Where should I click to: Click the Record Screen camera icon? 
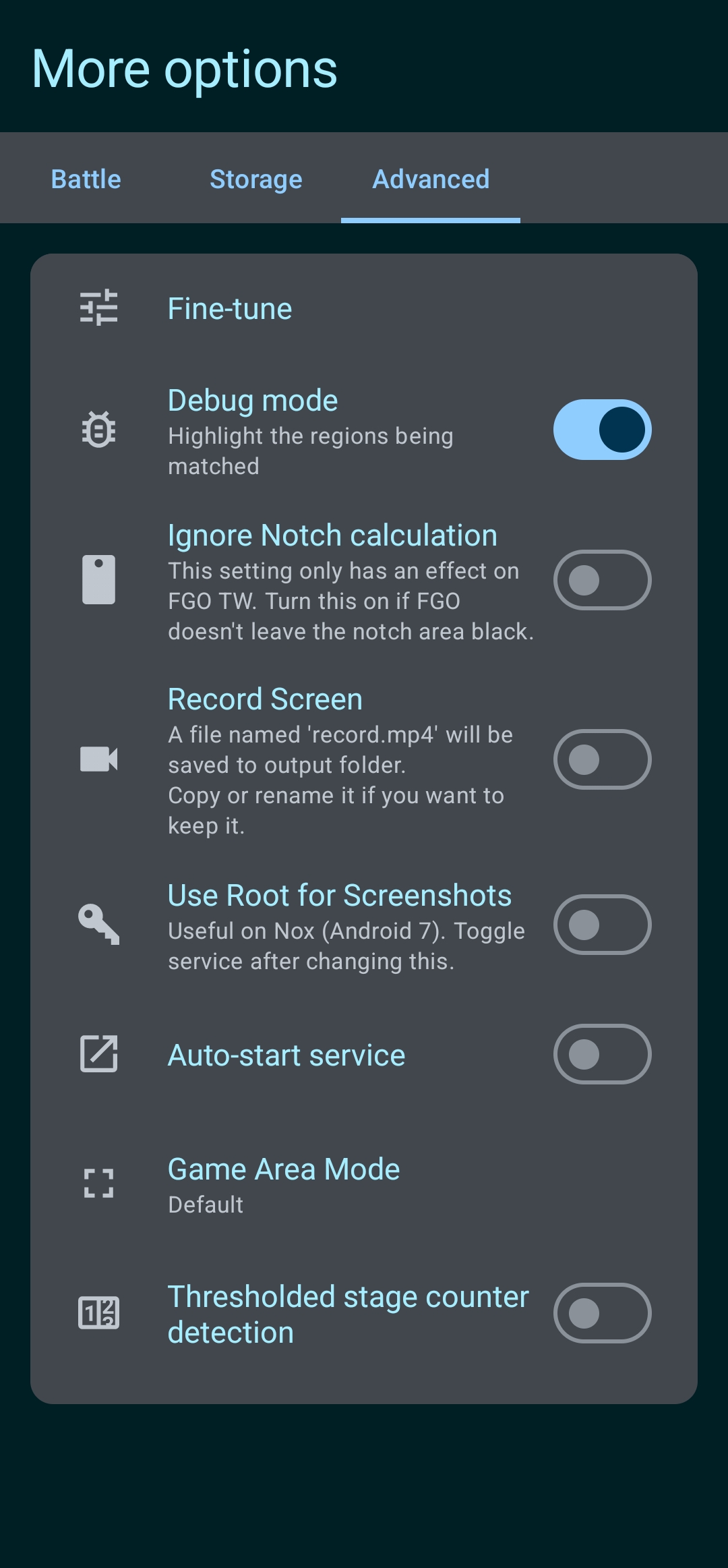[99, 758]
